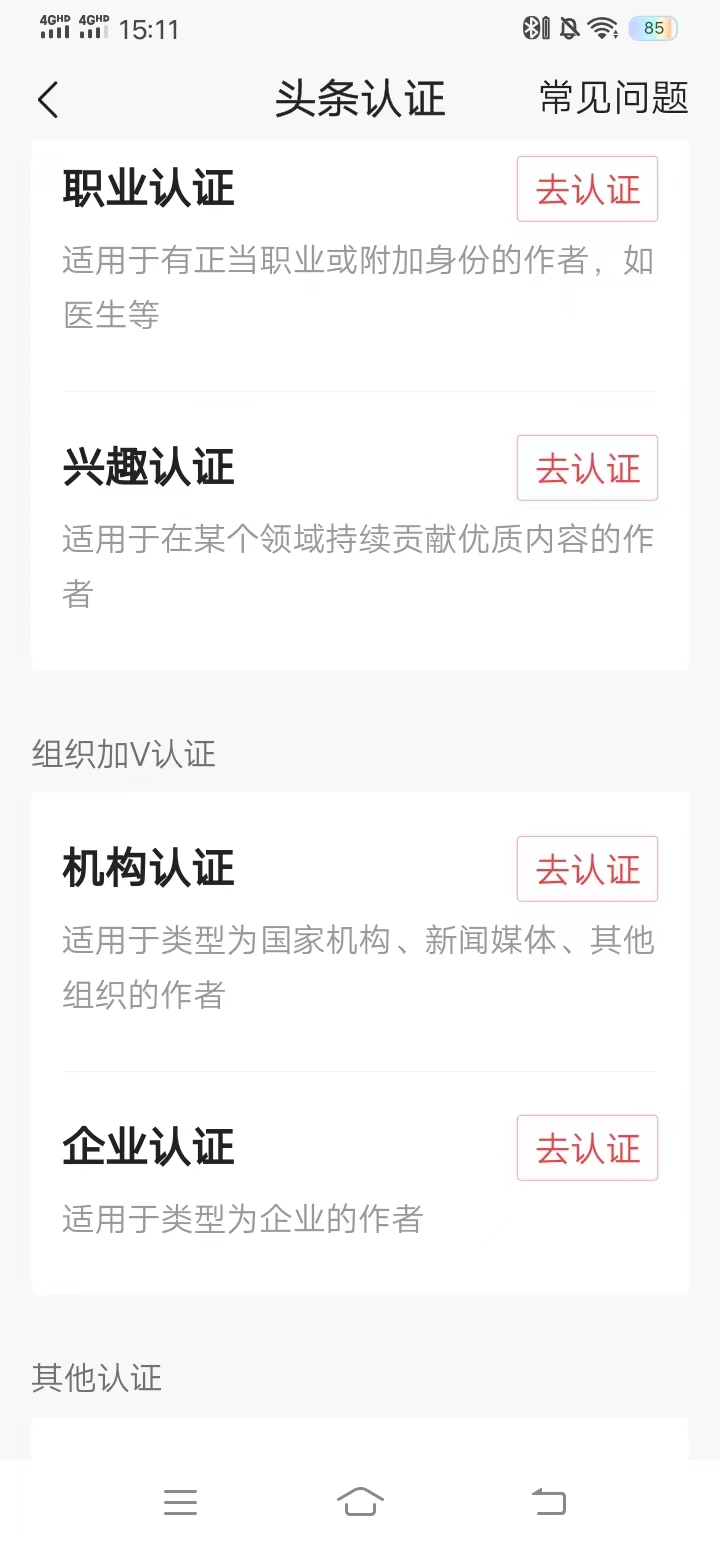Open recent apps with the menu navigation icon
The image size is (720, 1544).
[x=180, y=1501]
